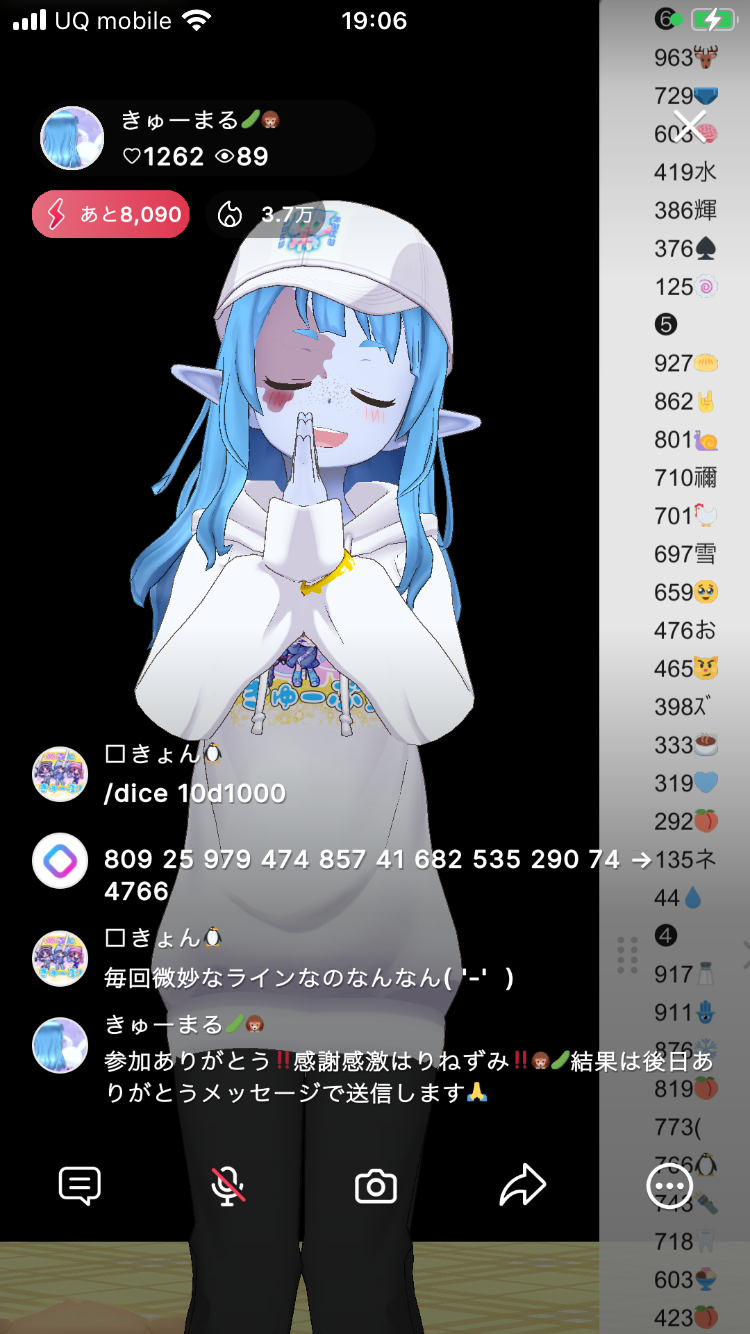Viewport: 750px width, 1334px height.
Task: Tap the あと8,090 pink lightning badge
Action: tap(111, 214)
